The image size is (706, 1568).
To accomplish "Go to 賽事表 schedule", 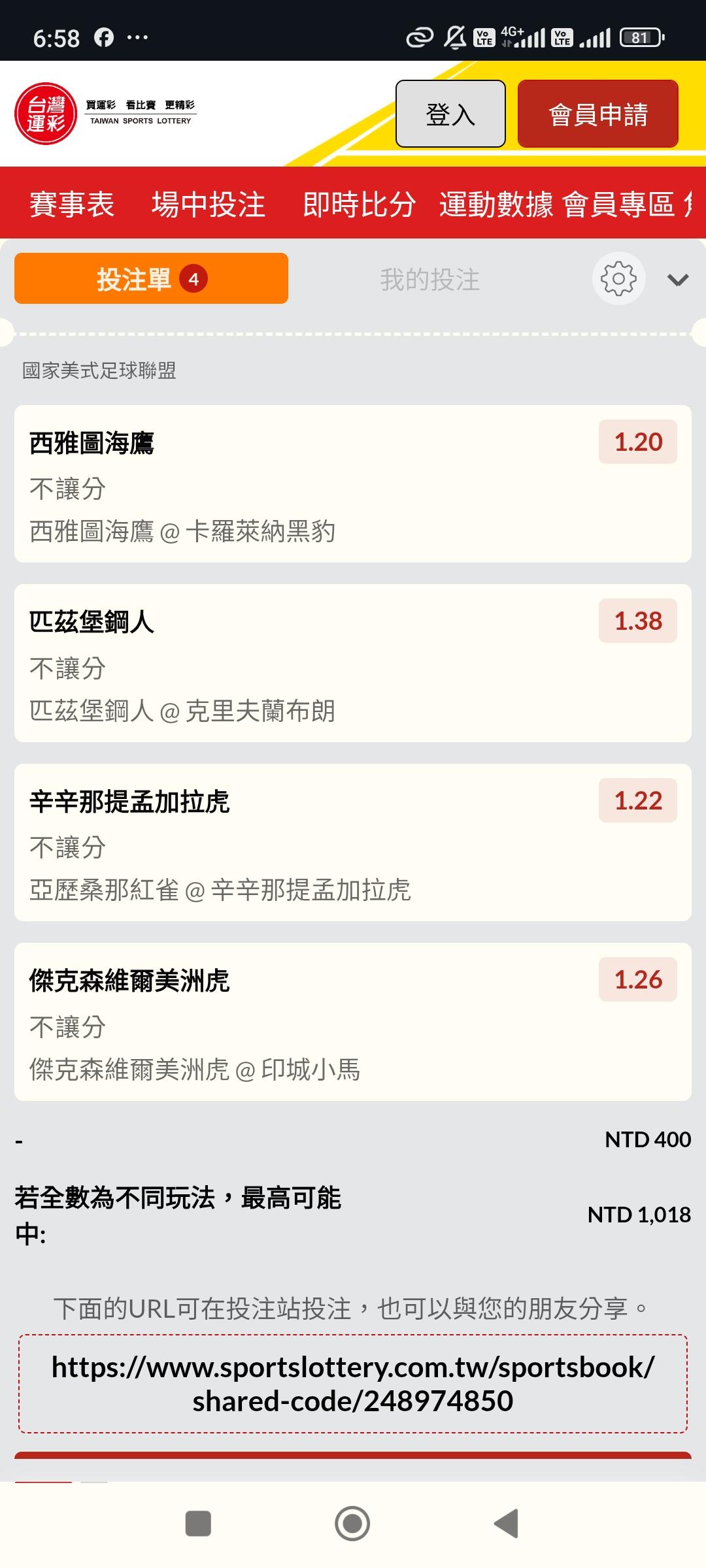I will point(72,204).
